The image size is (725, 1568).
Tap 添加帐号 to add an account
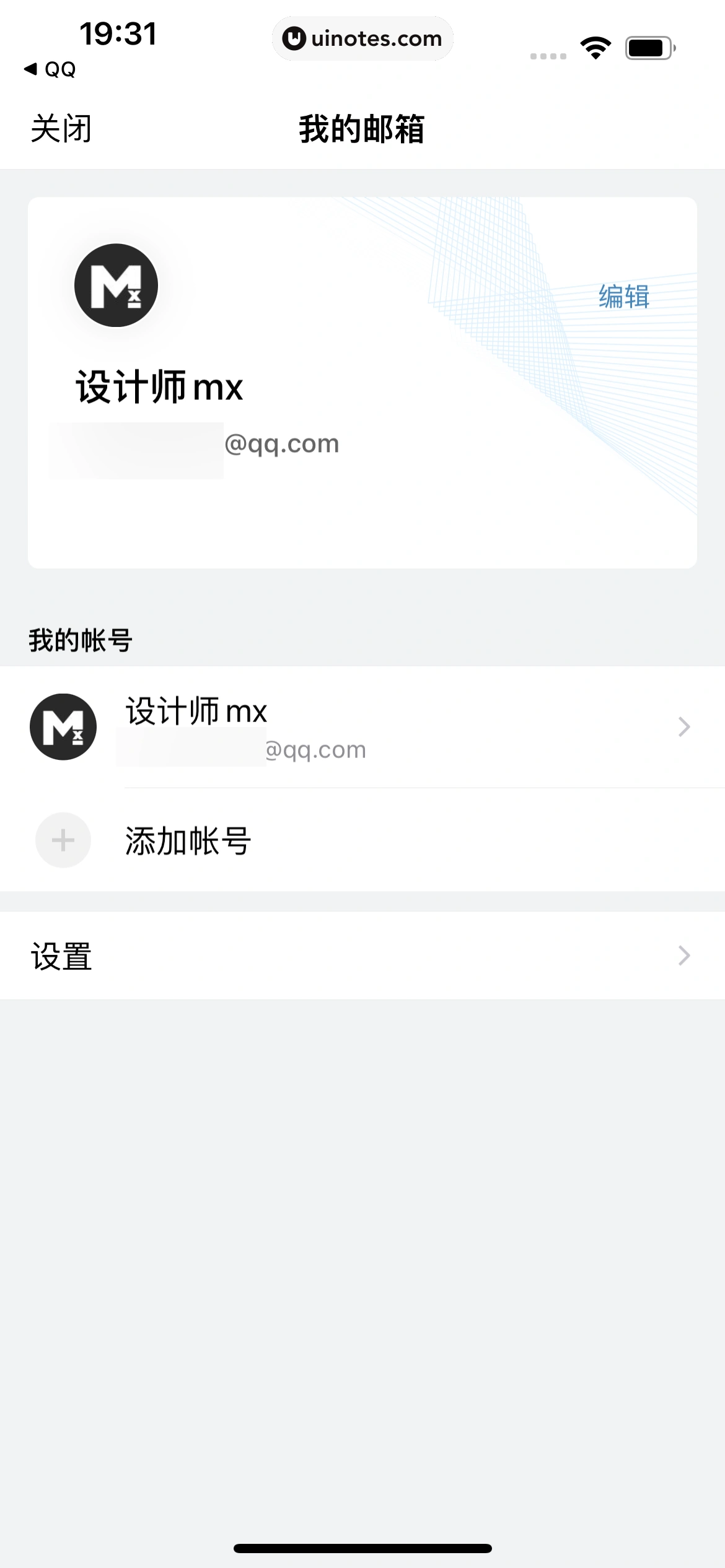point(189,840)
